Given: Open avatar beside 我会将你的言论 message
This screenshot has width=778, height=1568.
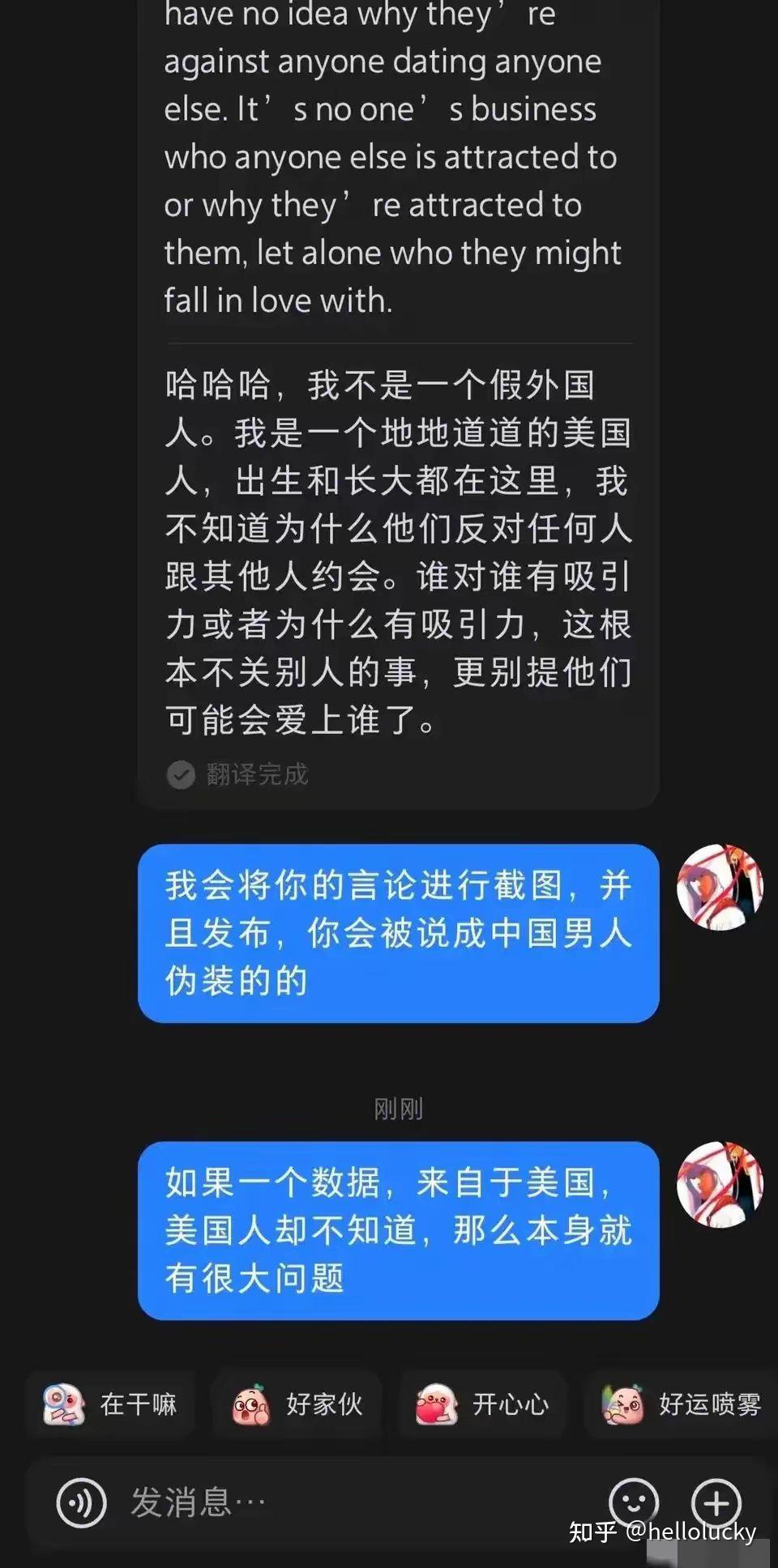Looking at the screenshot, I should click(x=719, y=888).
